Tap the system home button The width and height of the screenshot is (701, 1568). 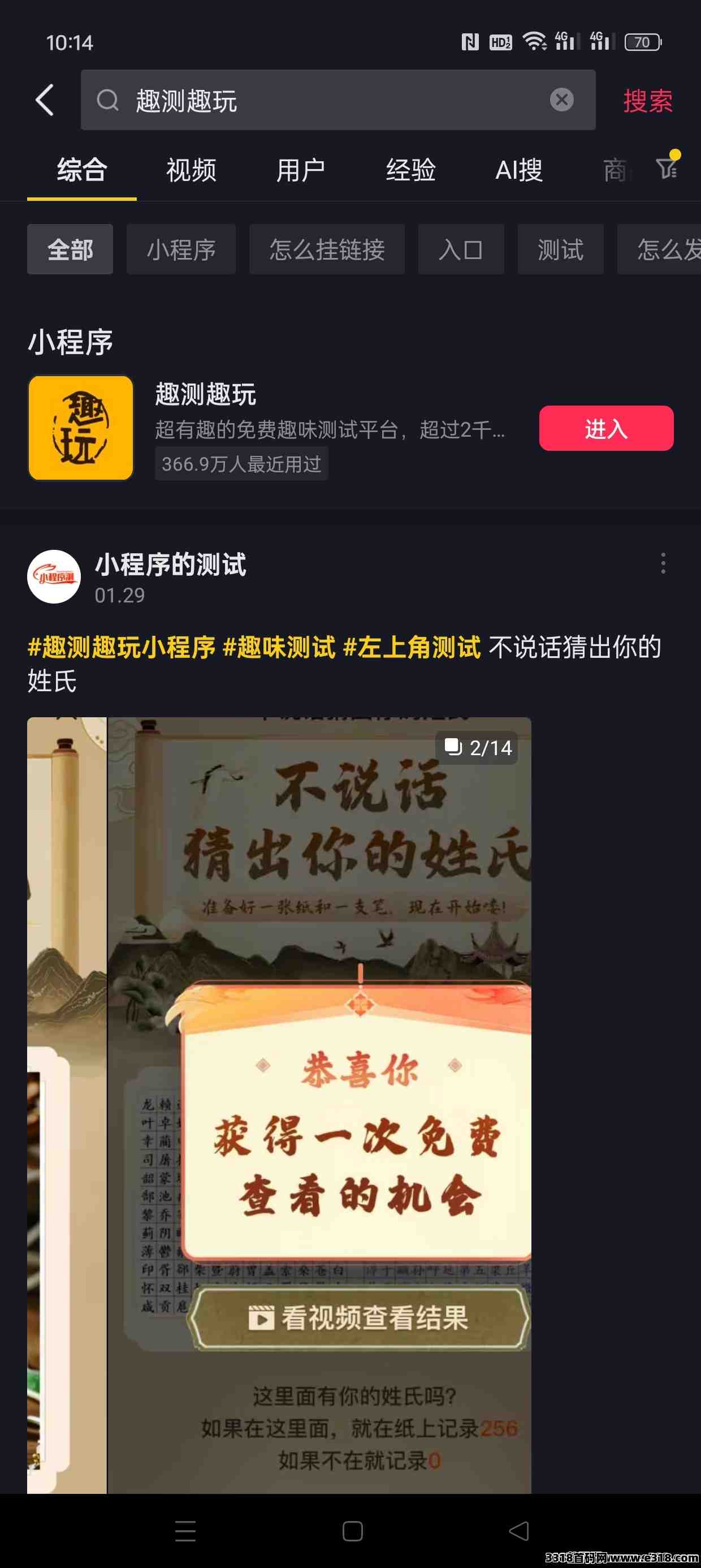click(352, 1531)
